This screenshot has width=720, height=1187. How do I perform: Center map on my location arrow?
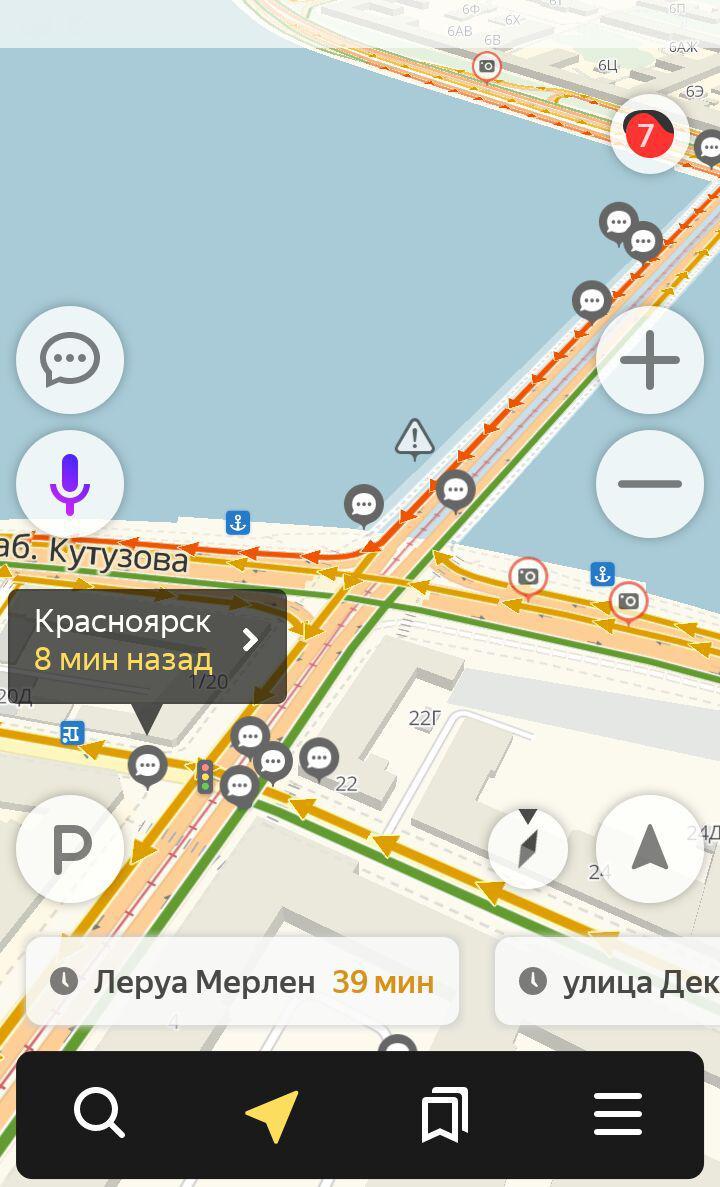click(650, 849)
